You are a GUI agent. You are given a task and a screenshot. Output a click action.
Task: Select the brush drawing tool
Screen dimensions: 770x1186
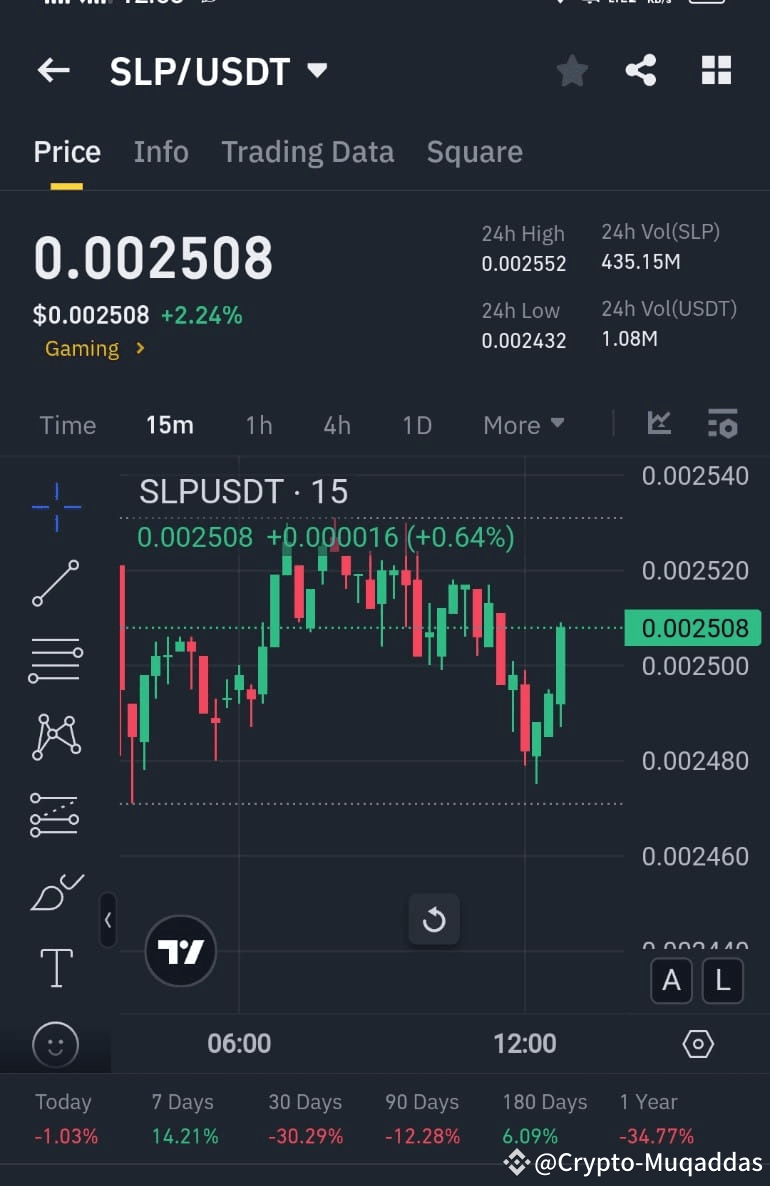tap(55, 891)
